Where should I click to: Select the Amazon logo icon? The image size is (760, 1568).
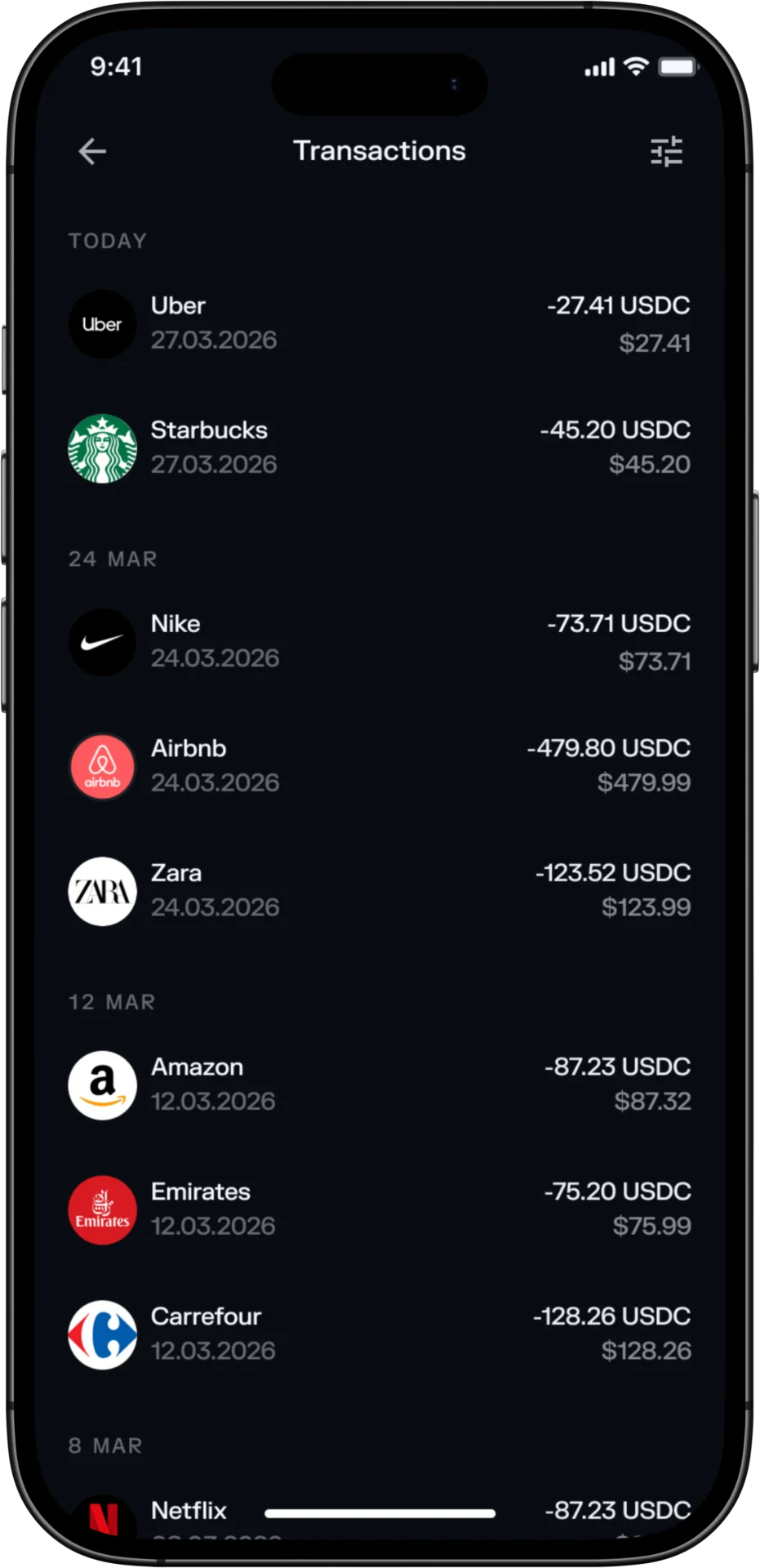click(x=102, y=1085)
